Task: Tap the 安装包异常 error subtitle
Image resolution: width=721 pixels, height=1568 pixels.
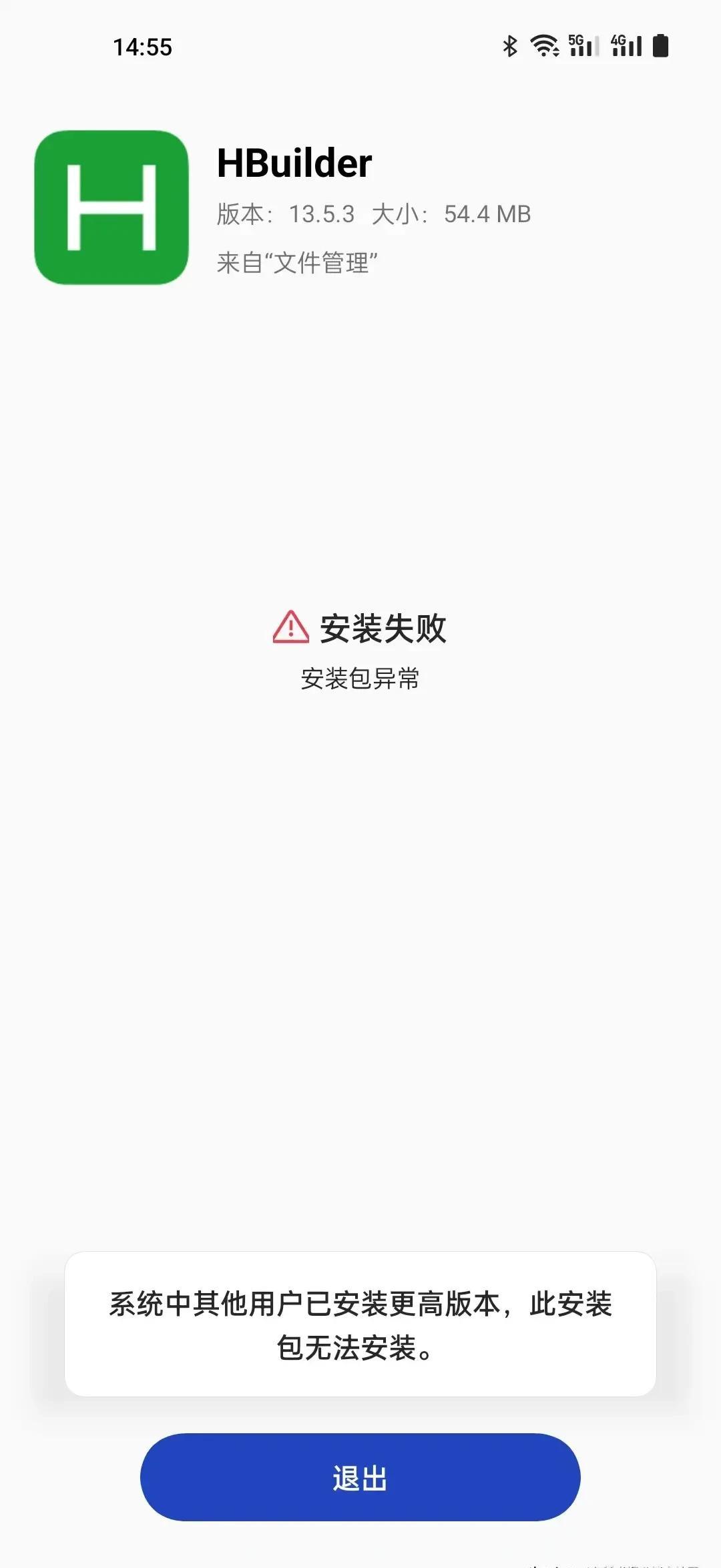Action: point(360,680)
